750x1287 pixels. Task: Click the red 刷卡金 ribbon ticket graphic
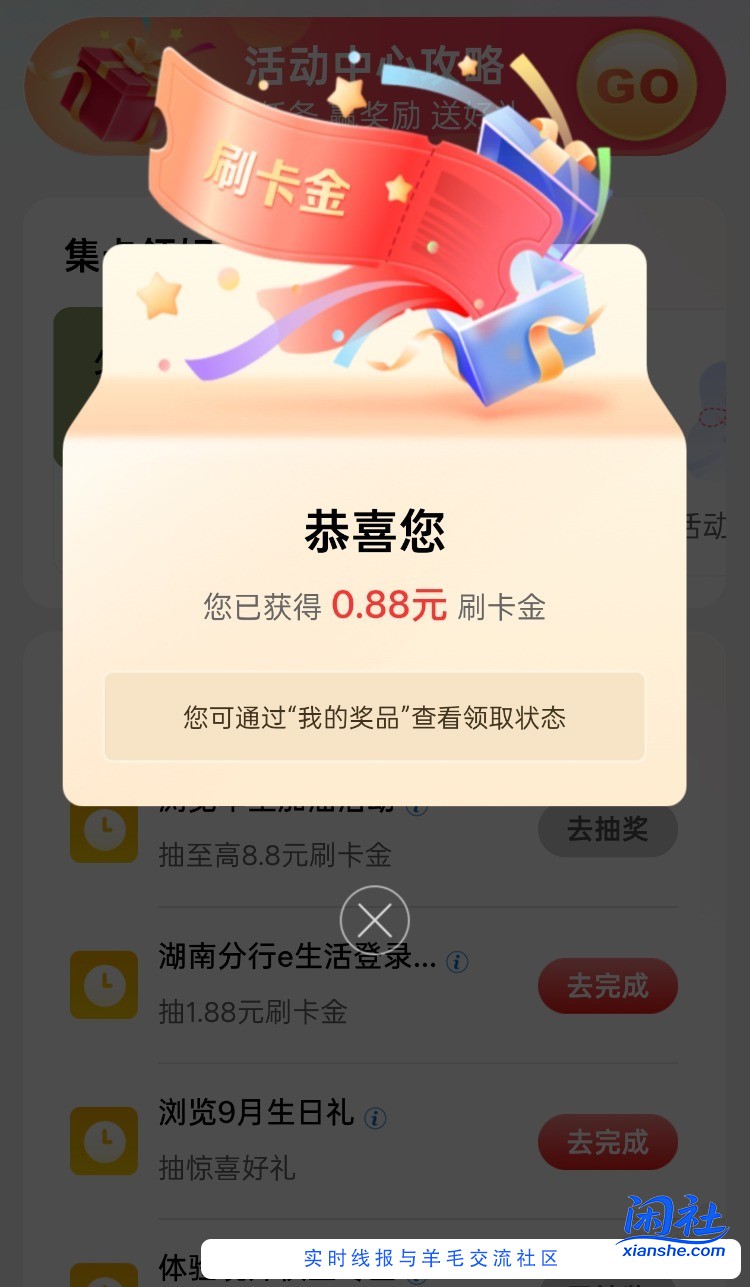[x=280, y=180]
